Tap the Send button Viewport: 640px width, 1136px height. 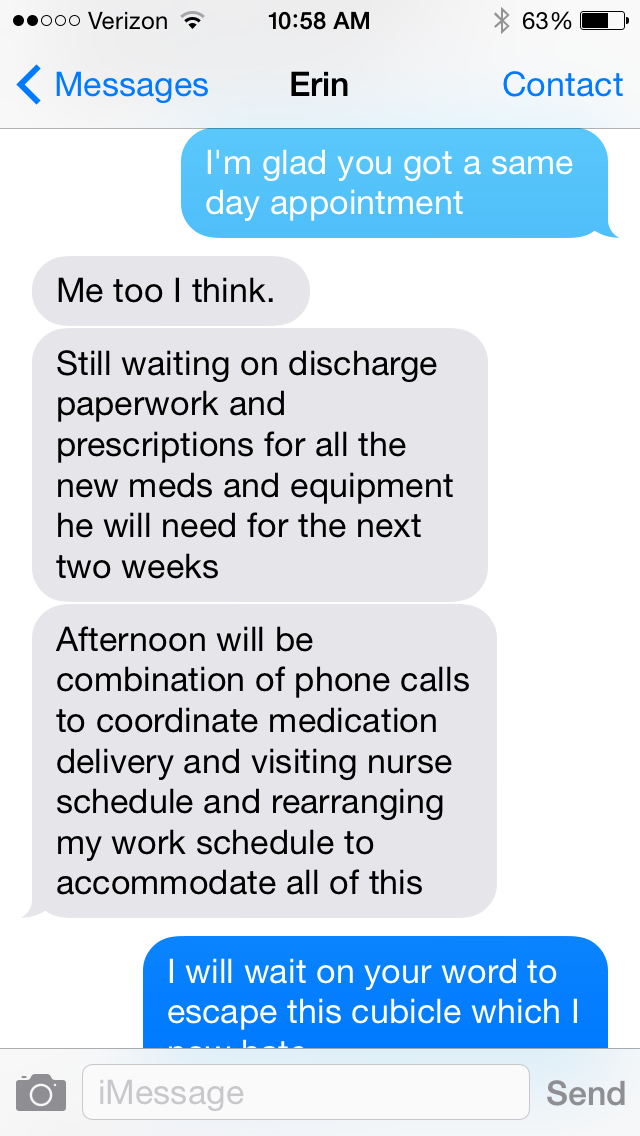pos(585,1093)
